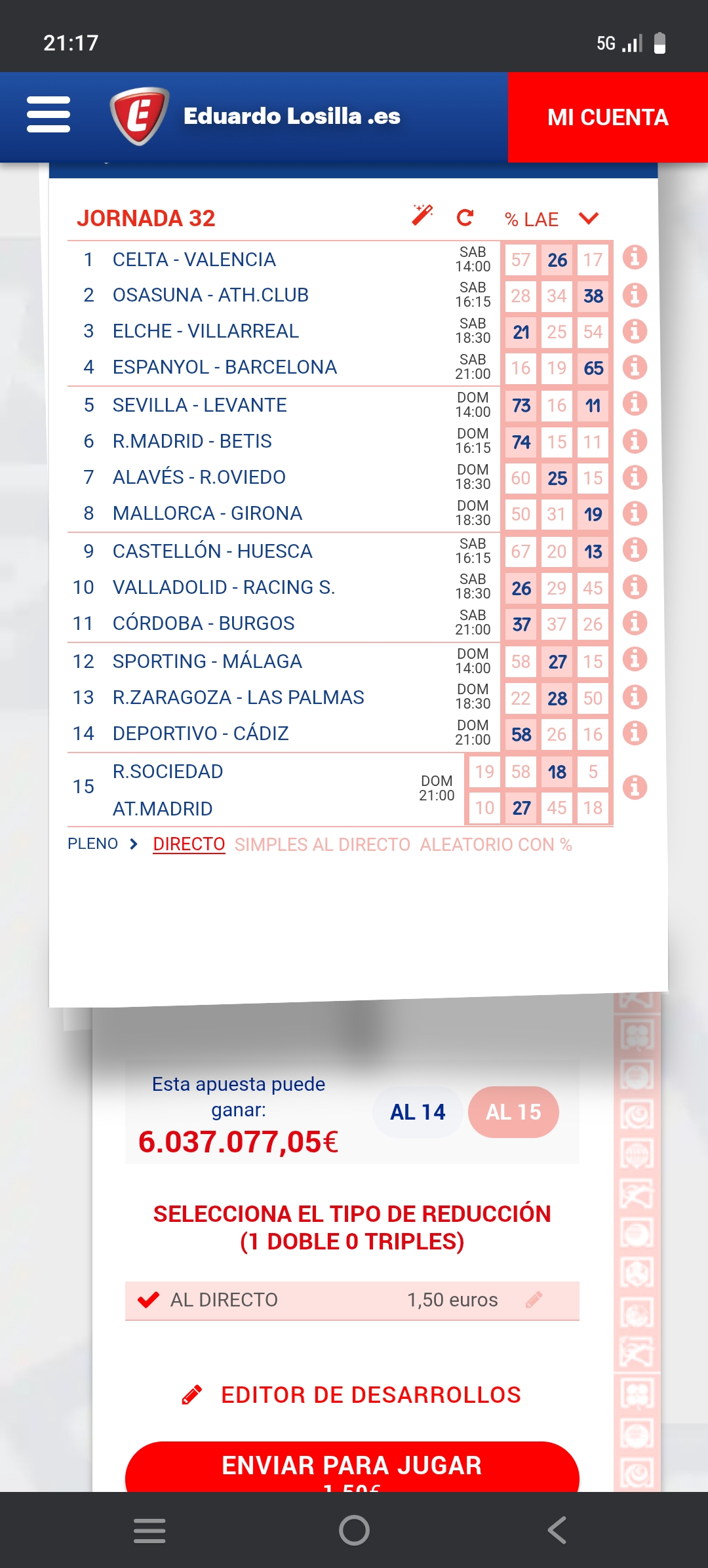Open MI CUENTA account page
The height and width of the screenshot is (1568, 708).
pyautogui.click(x=608, y=117)
